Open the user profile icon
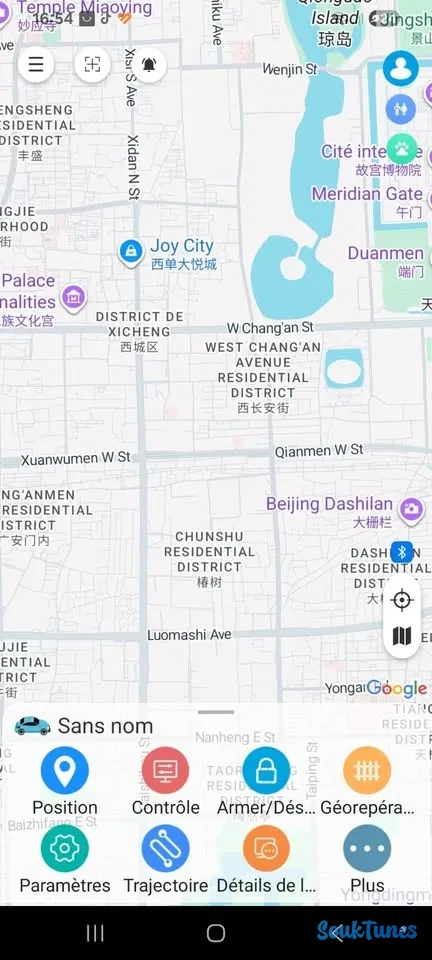432x960 pixels. click(x=401, y=68)
